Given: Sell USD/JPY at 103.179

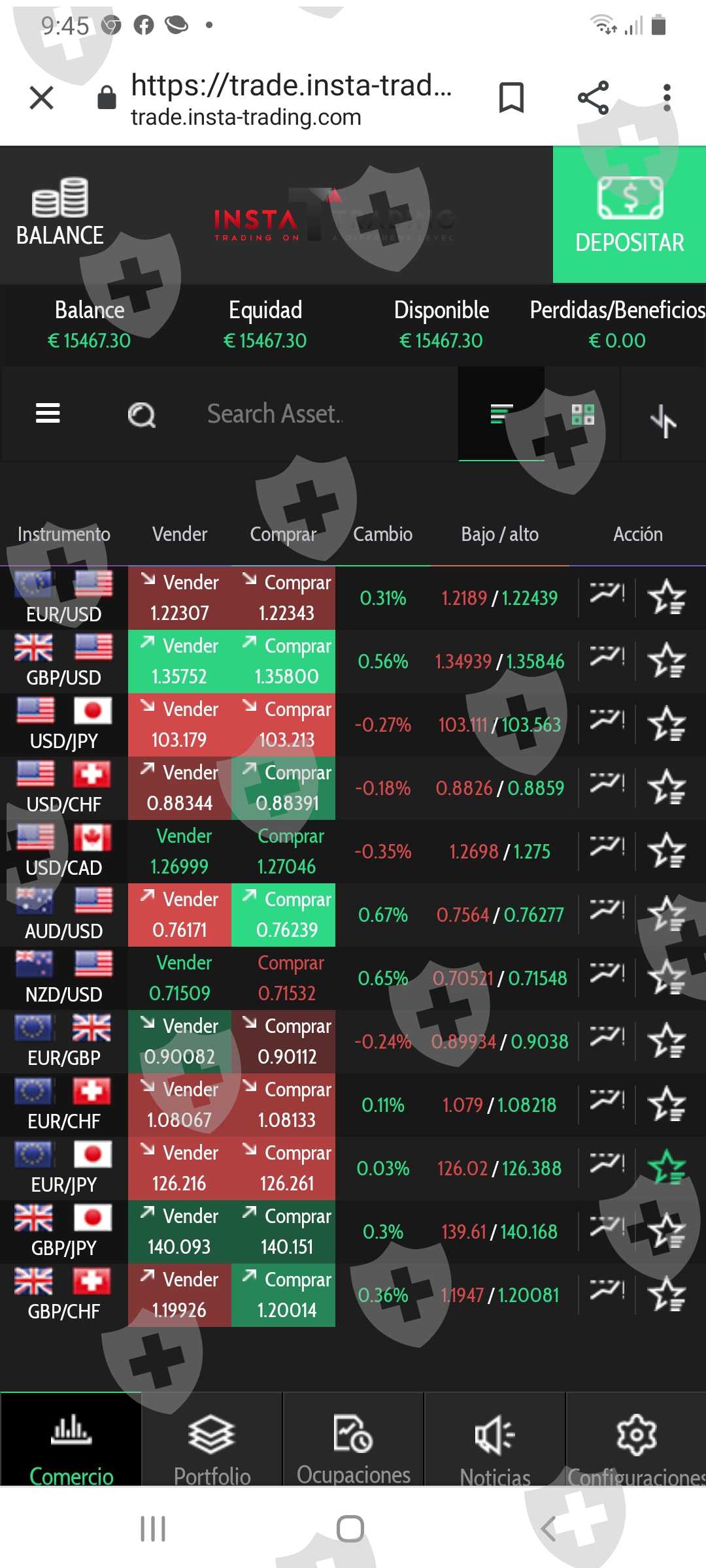Looking at the screenshot, I should point(180,725).
